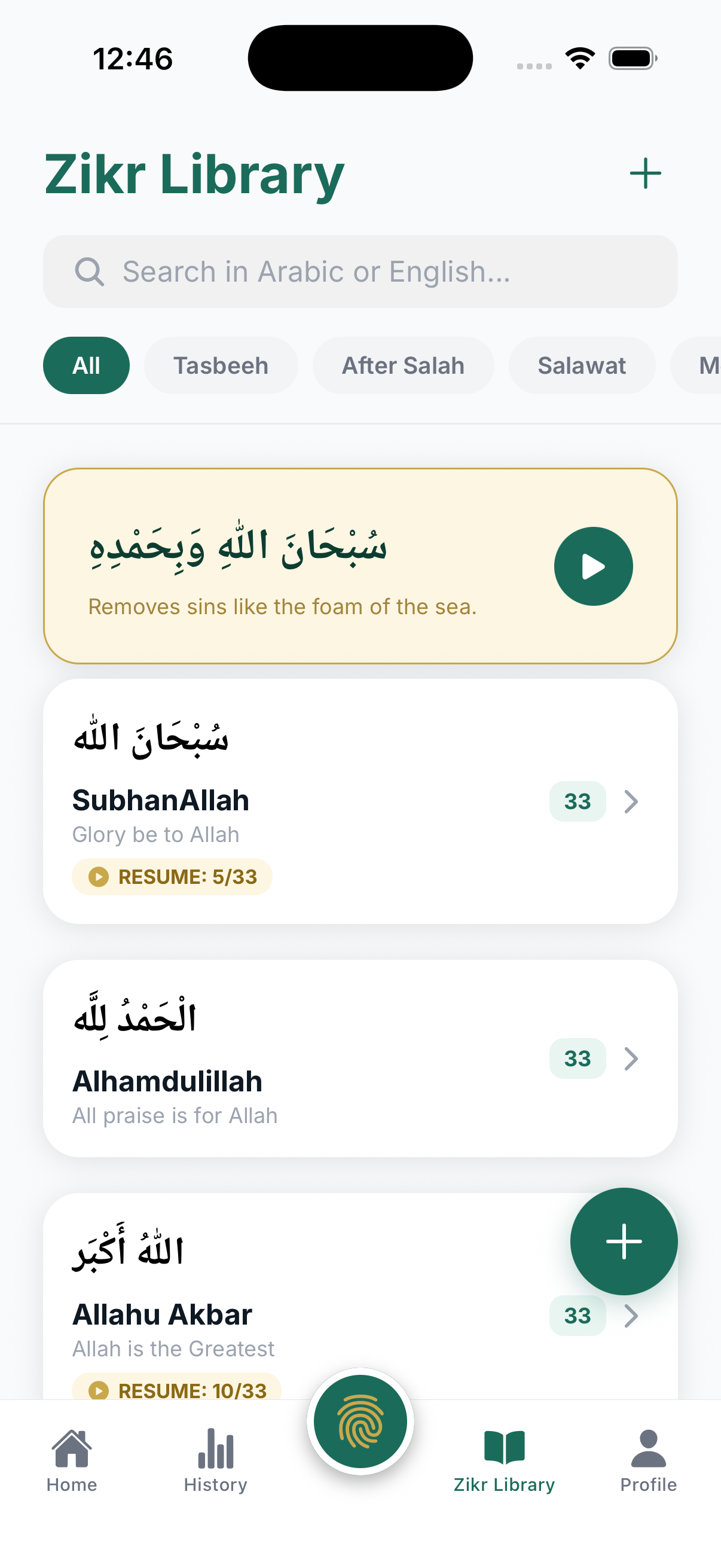Switch to the After Salah tab

[404, 365]
